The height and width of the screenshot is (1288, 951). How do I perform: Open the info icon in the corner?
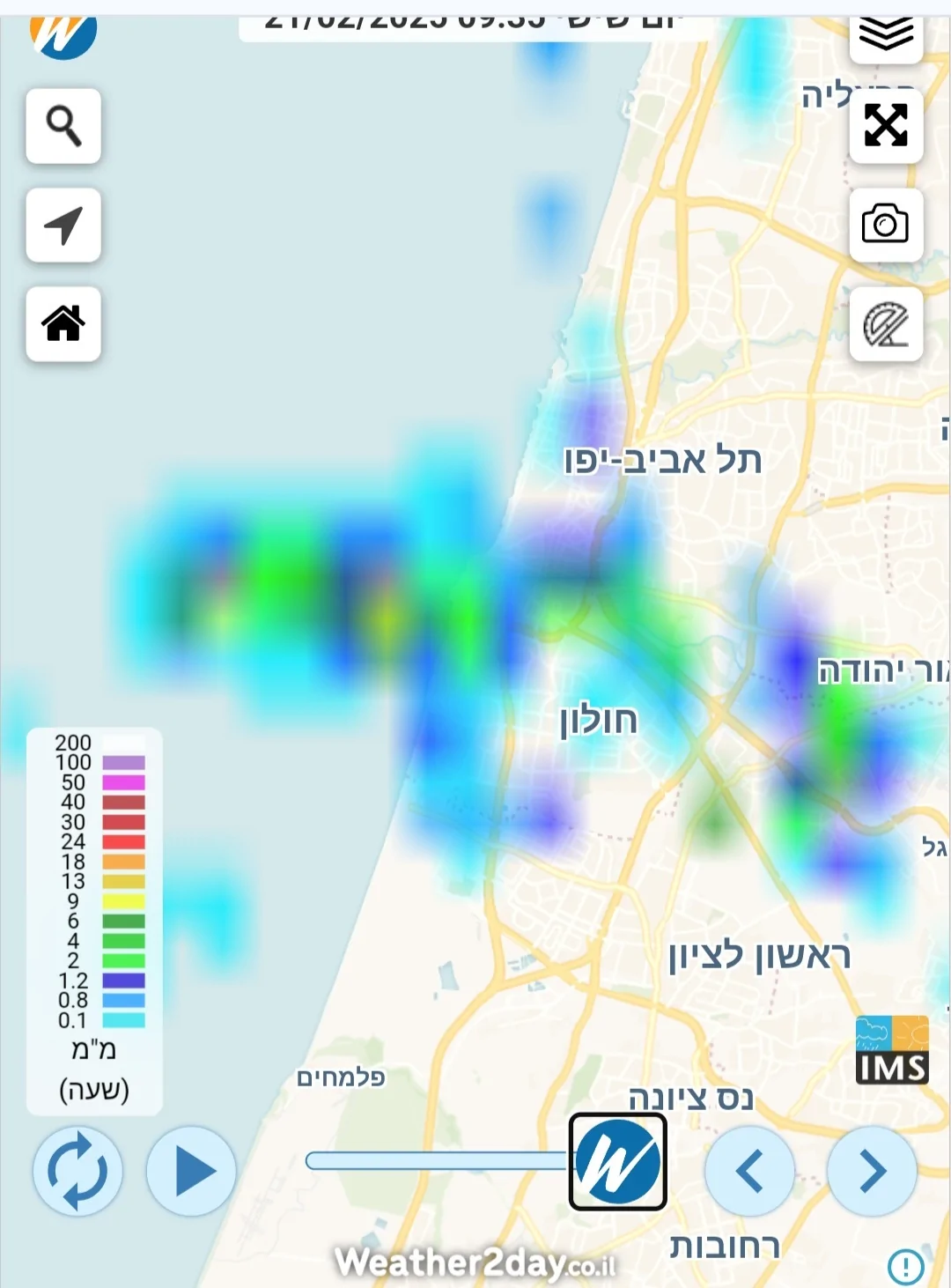pos(905,1266)
